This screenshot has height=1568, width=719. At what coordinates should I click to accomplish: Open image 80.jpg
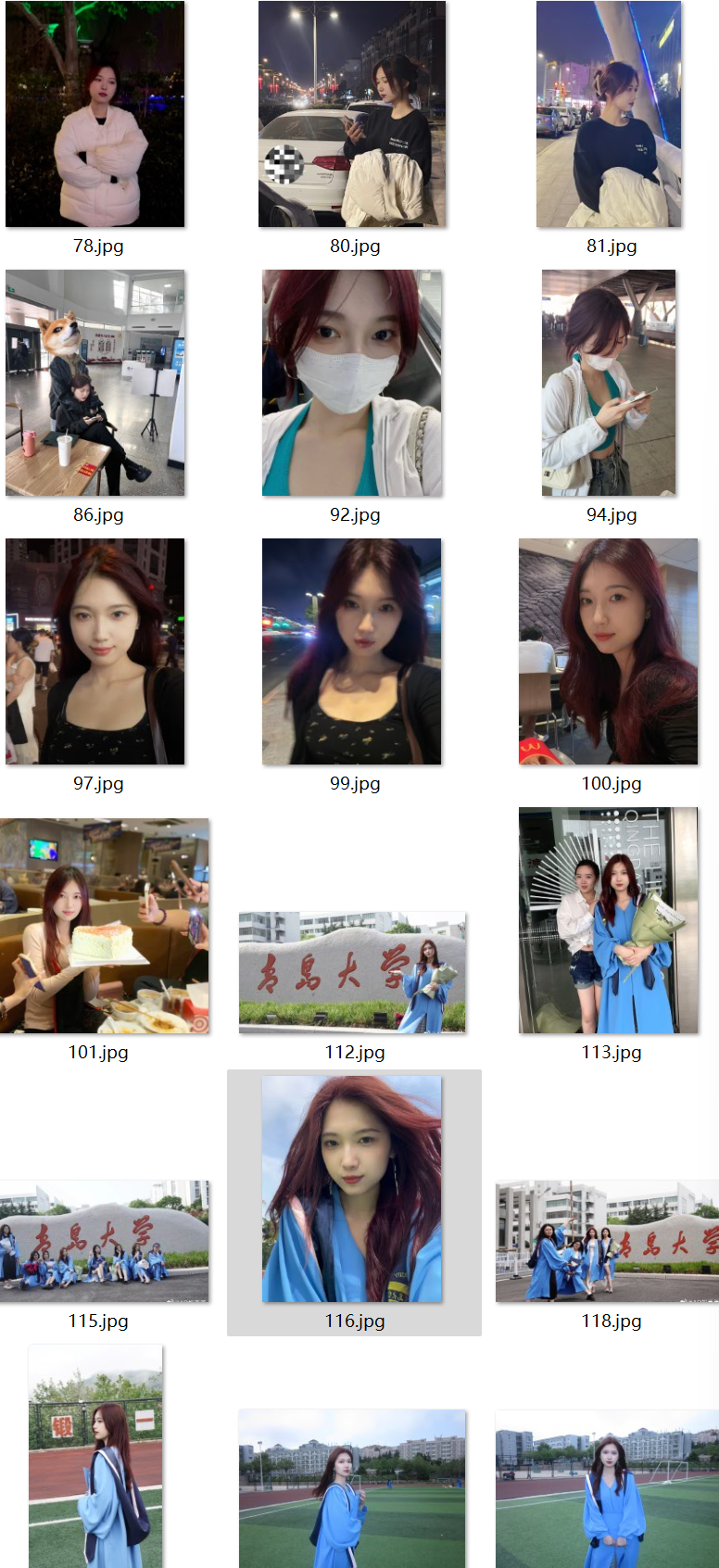click(352, 115)
